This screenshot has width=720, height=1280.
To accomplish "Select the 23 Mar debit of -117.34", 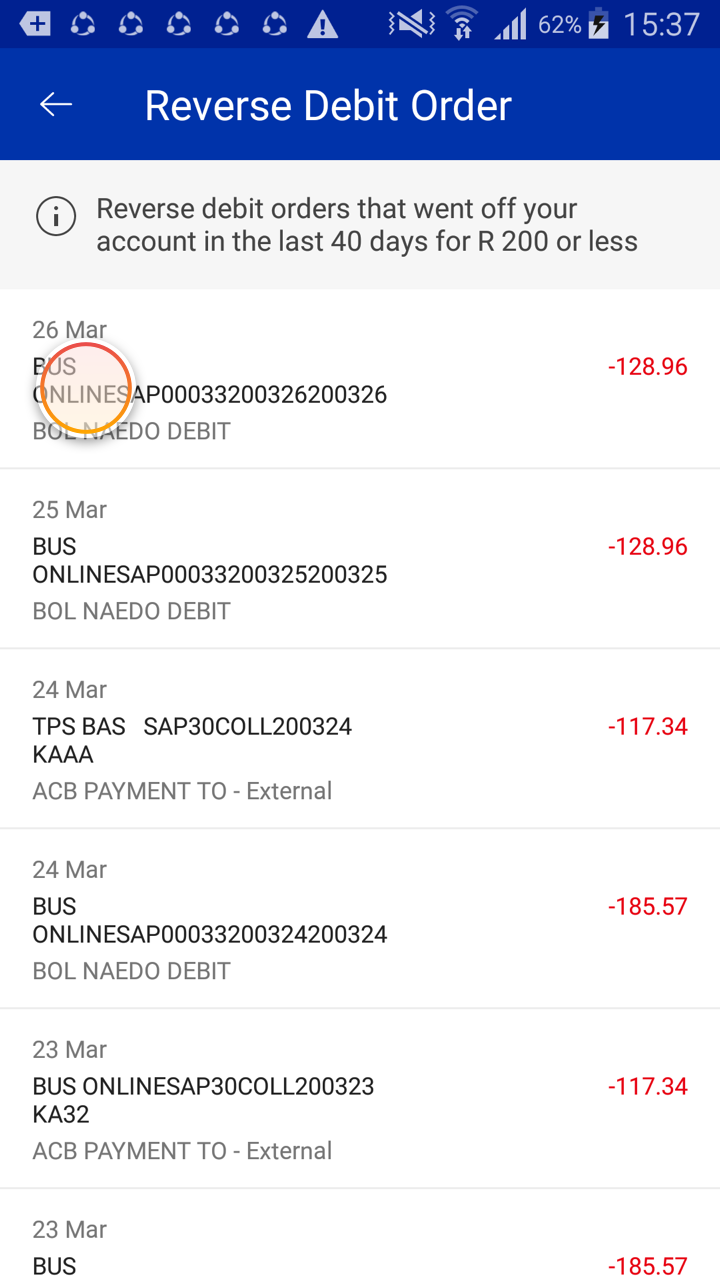I will click(360, 1100).
